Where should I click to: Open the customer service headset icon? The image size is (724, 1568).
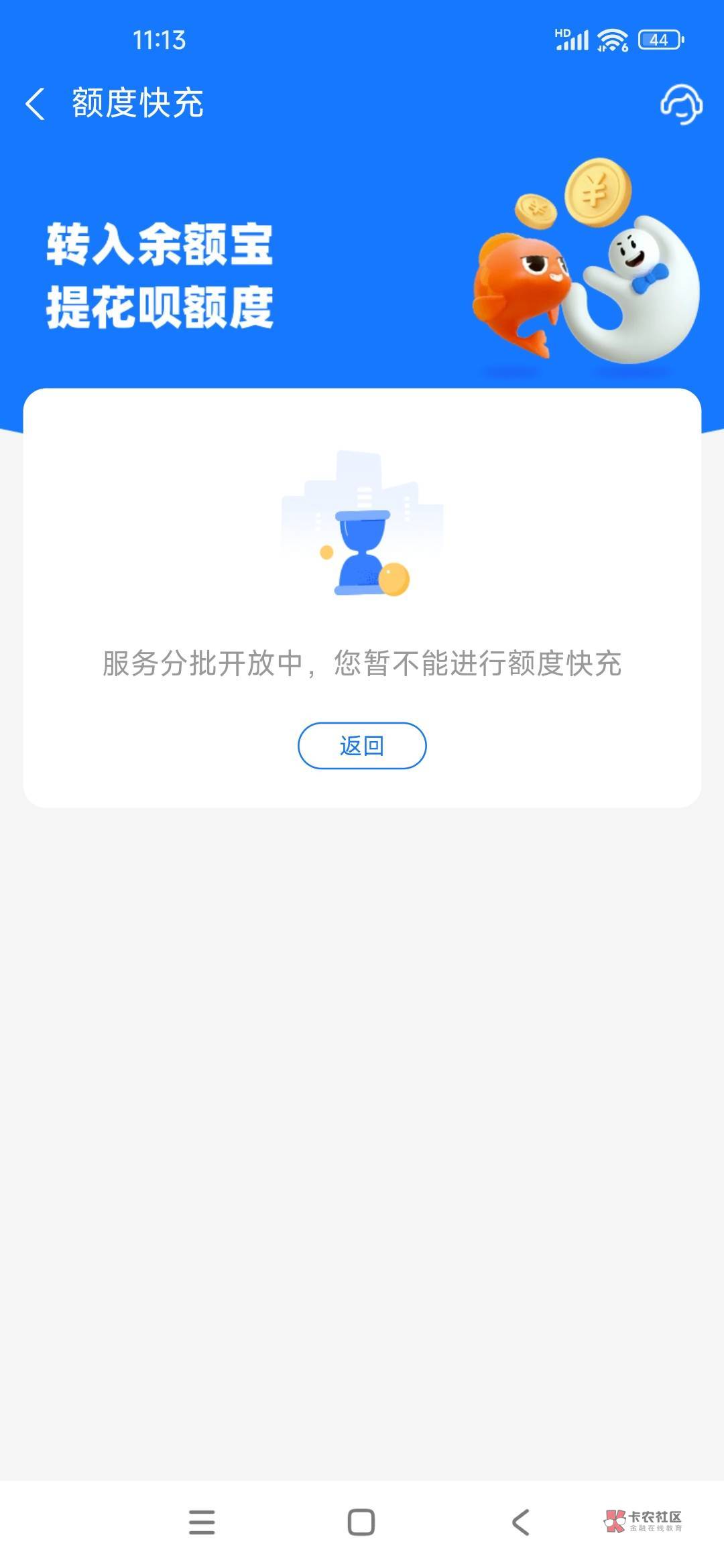point(681,105)
